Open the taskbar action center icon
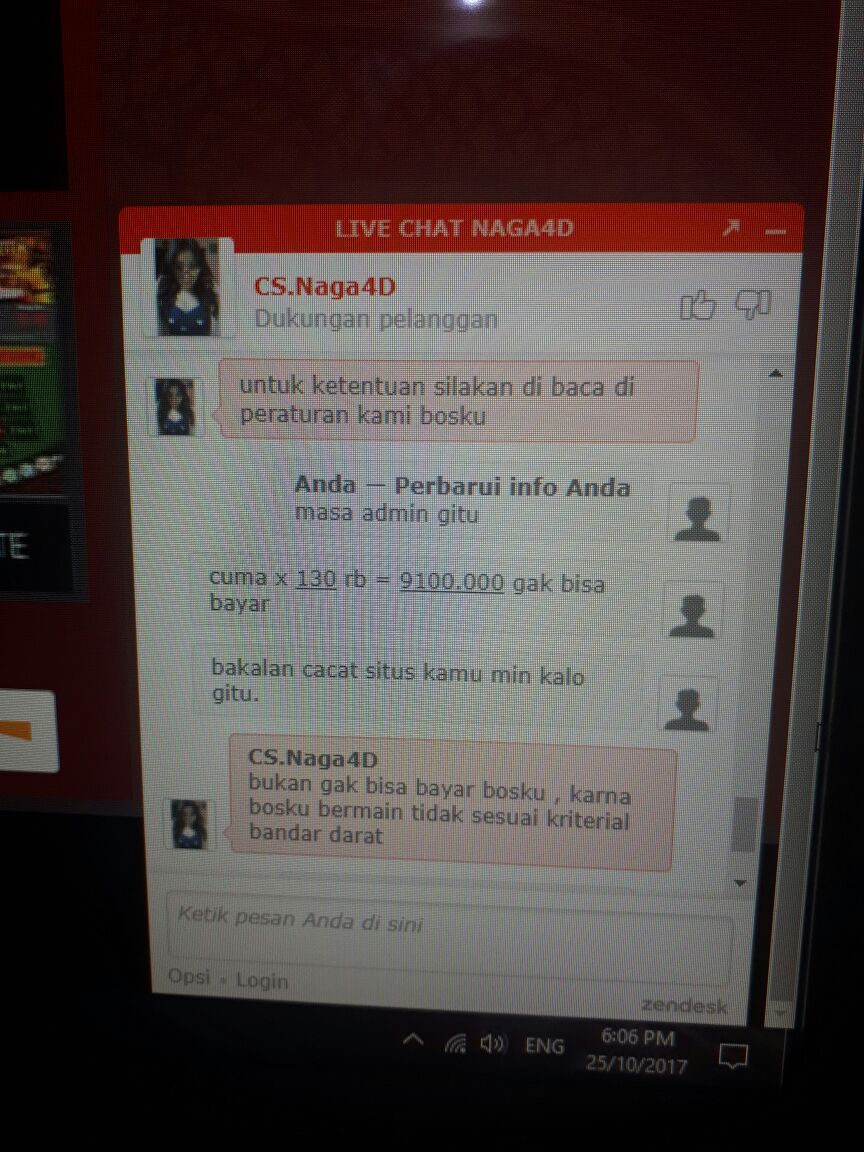The height and width of the screenshot is (1152, 864). [734, 1057]
